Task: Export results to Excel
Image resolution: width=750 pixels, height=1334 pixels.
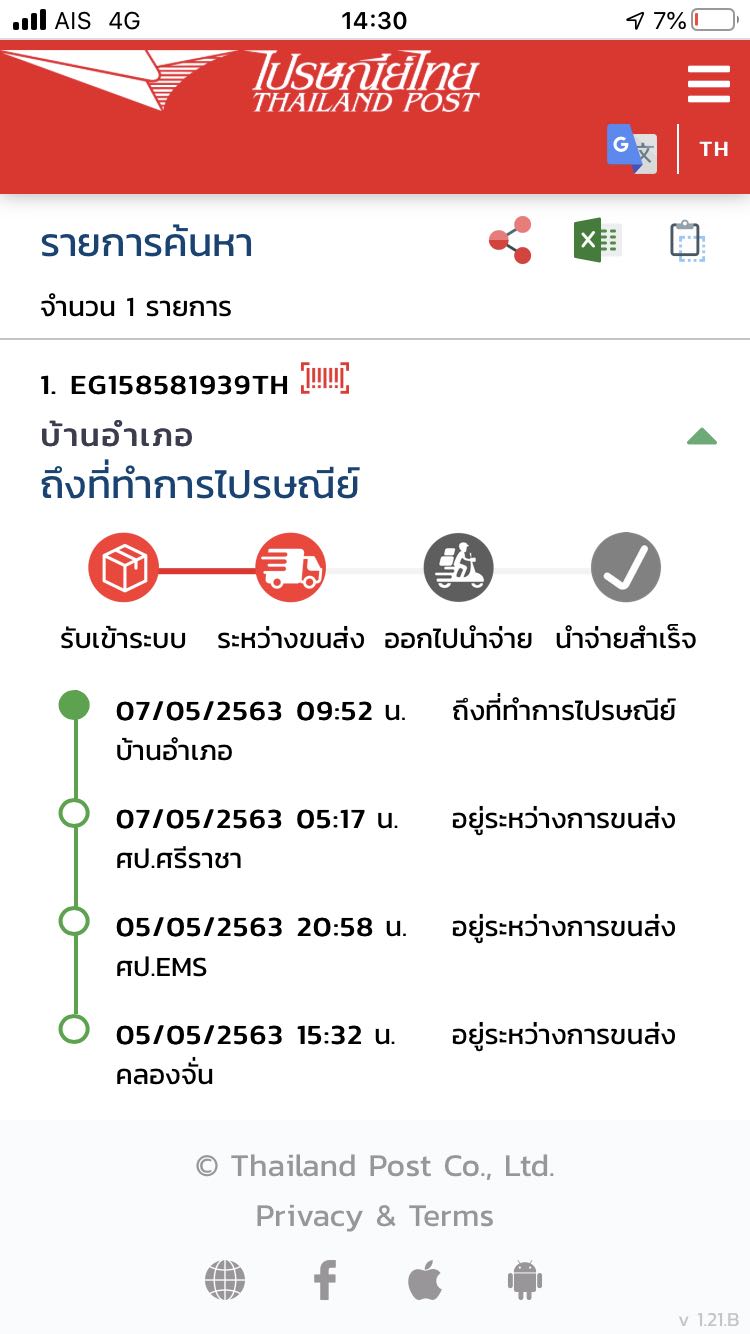Action: (x=597, y=241)
